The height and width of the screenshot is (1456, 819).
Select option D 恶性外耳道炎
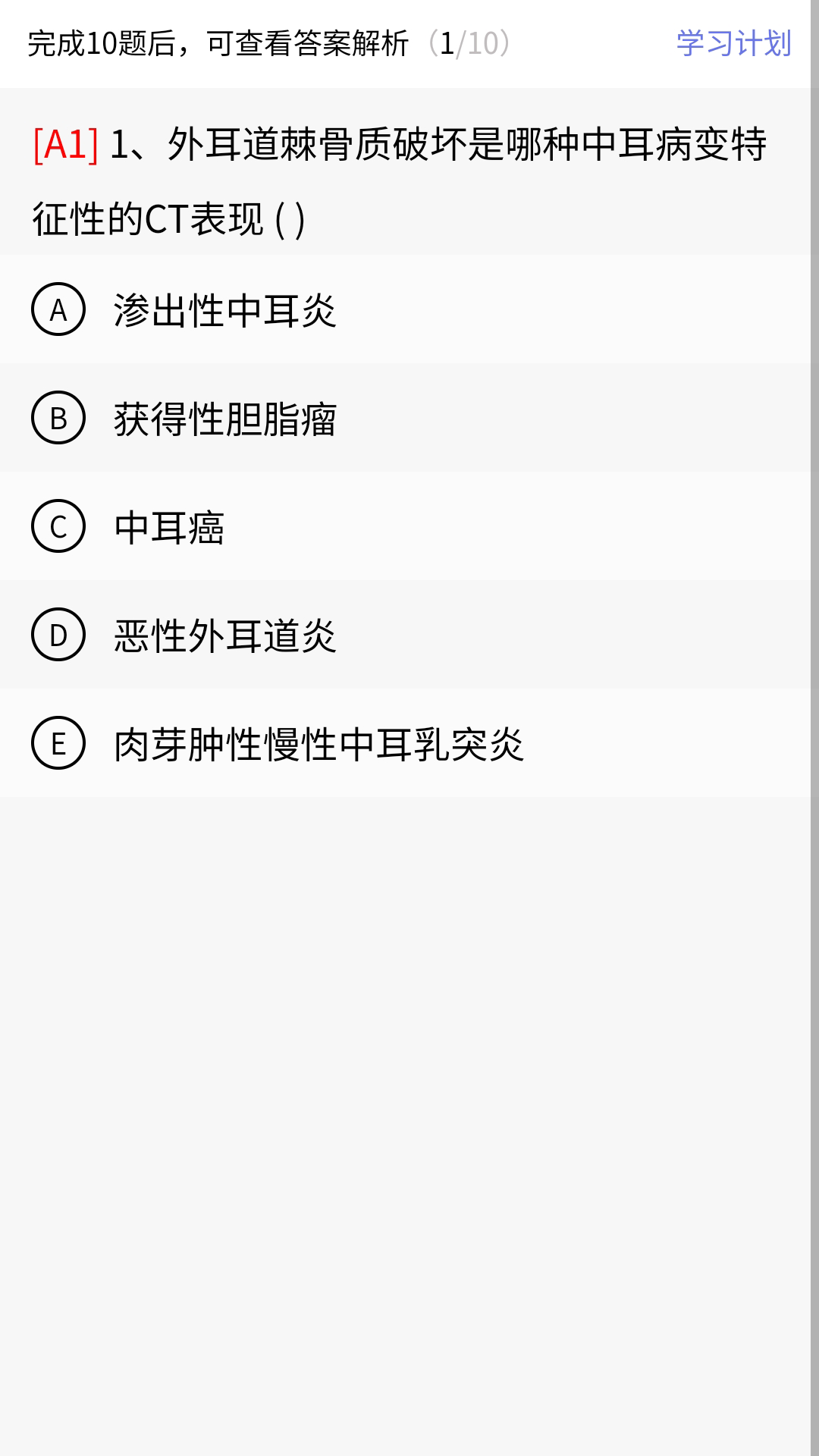tap(227, 635)
